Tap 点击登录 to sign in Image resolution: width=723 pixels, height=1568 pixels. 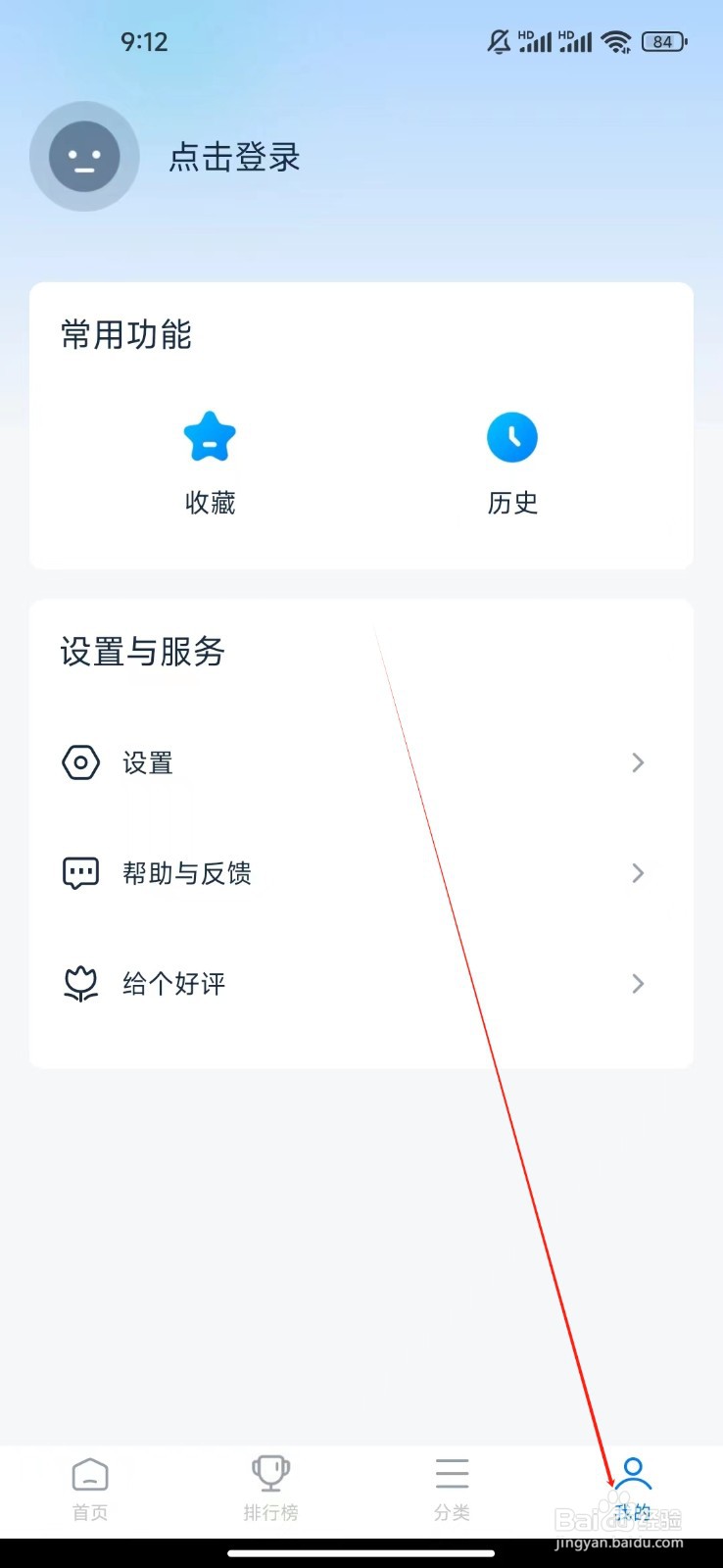[x=233, y=157]
